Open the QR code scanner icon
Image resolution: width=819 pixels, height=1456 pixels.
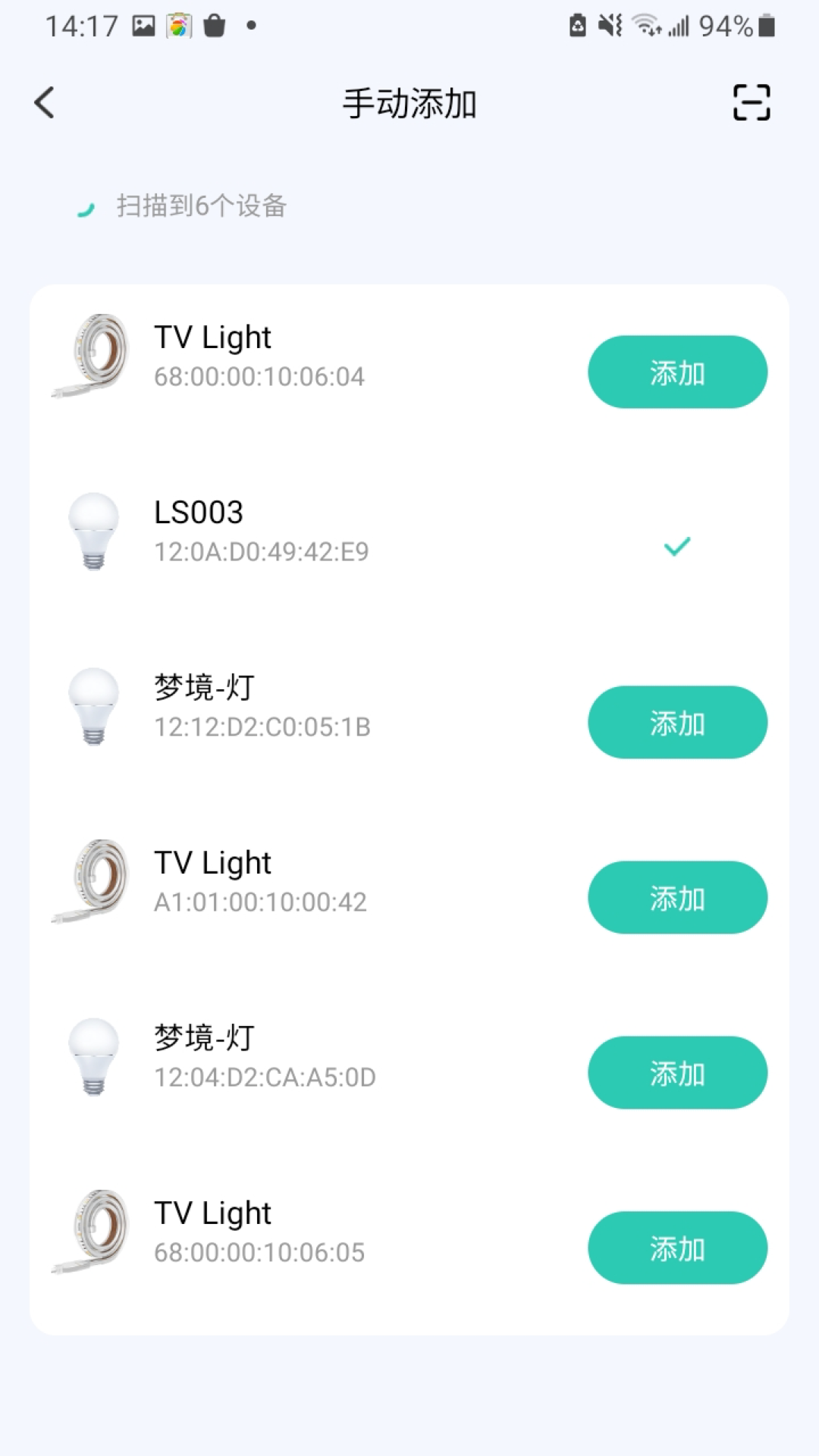751,102
